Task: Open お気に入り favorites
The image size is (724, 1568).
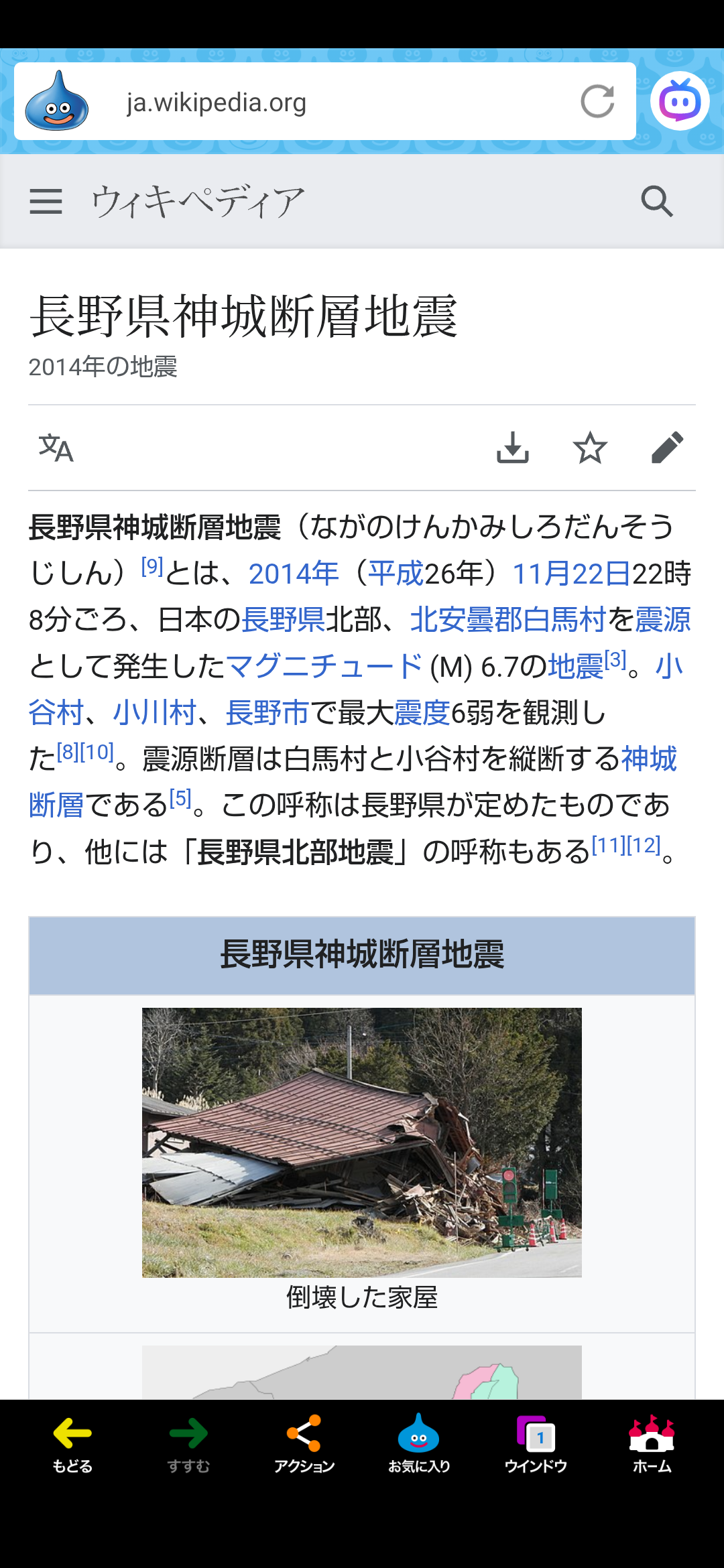Action: pos(419,1445)
